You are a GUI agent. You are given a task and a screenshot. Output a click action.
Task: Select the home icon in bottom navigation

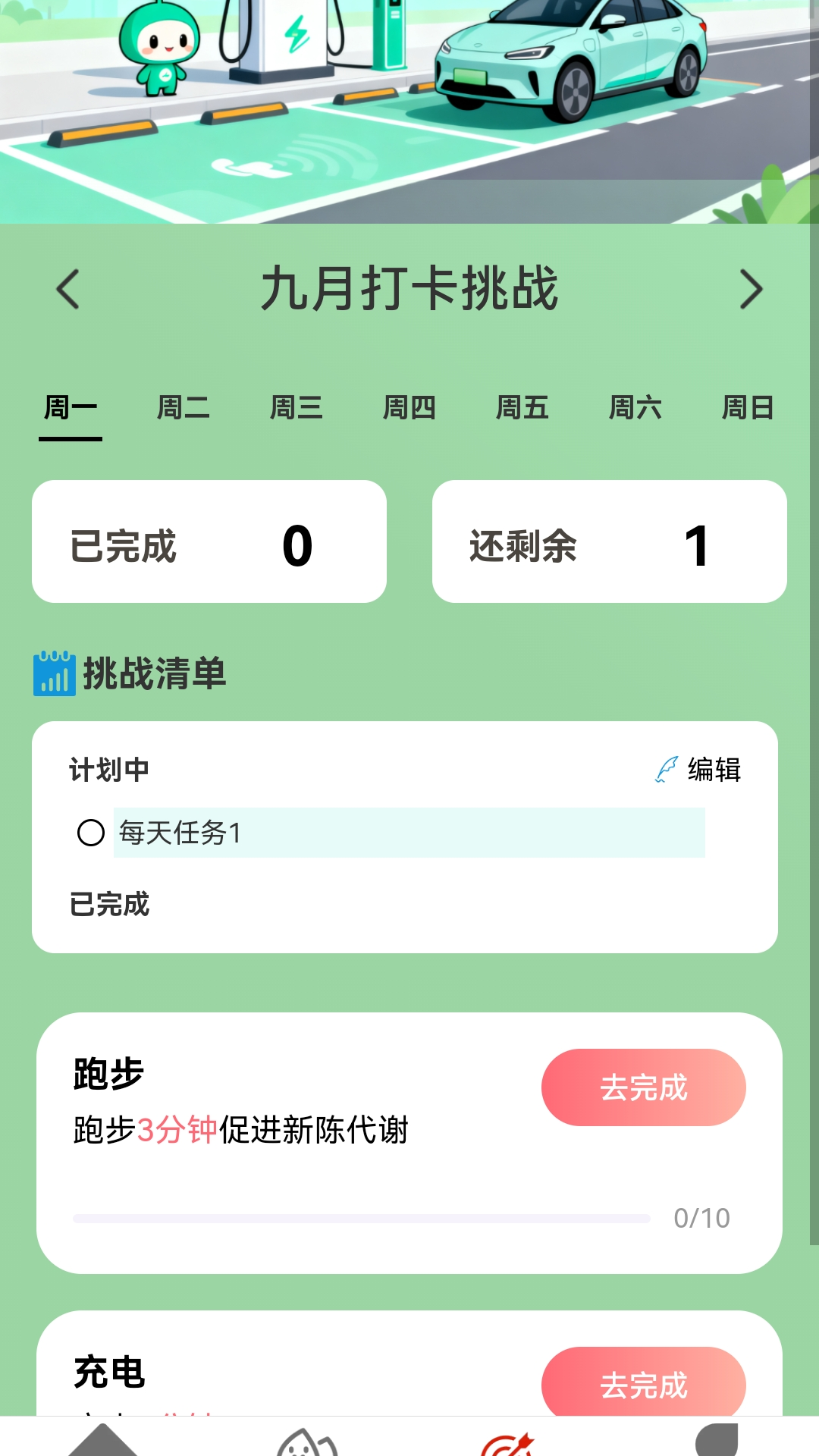tap(102, 1436)
